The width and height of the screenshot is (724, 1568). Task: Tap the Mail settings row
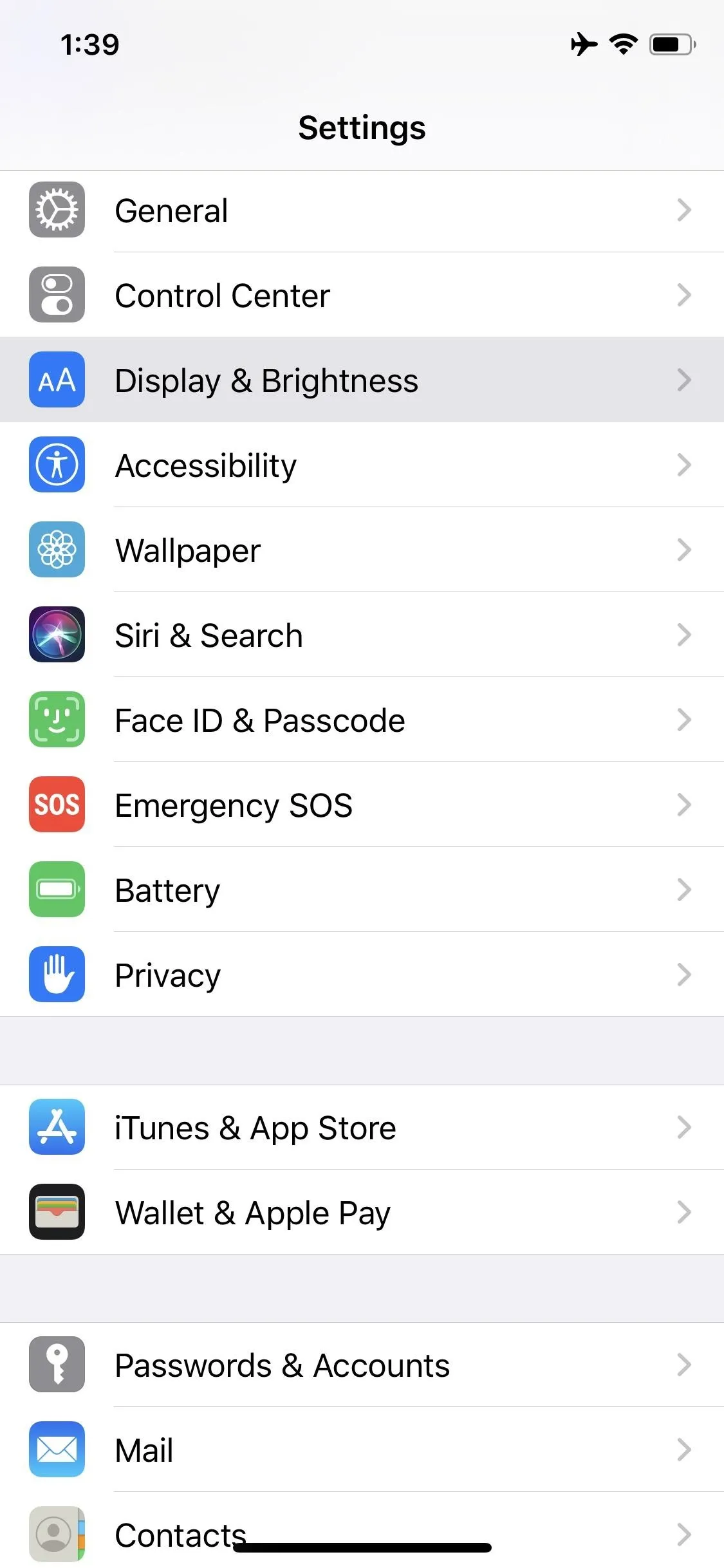tap(362, 1450)
